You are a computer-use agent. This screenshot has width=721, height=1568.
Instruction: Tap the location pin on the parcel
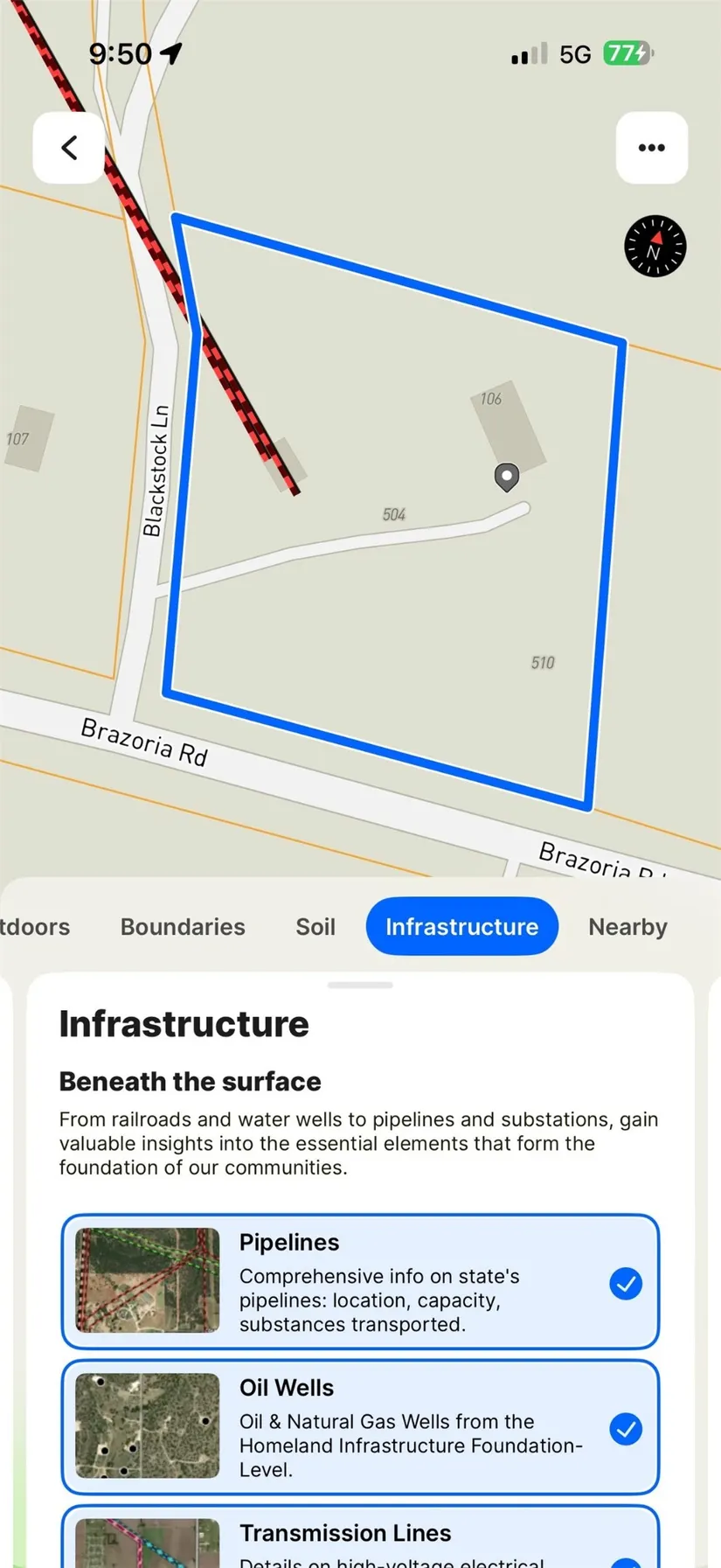507,477
